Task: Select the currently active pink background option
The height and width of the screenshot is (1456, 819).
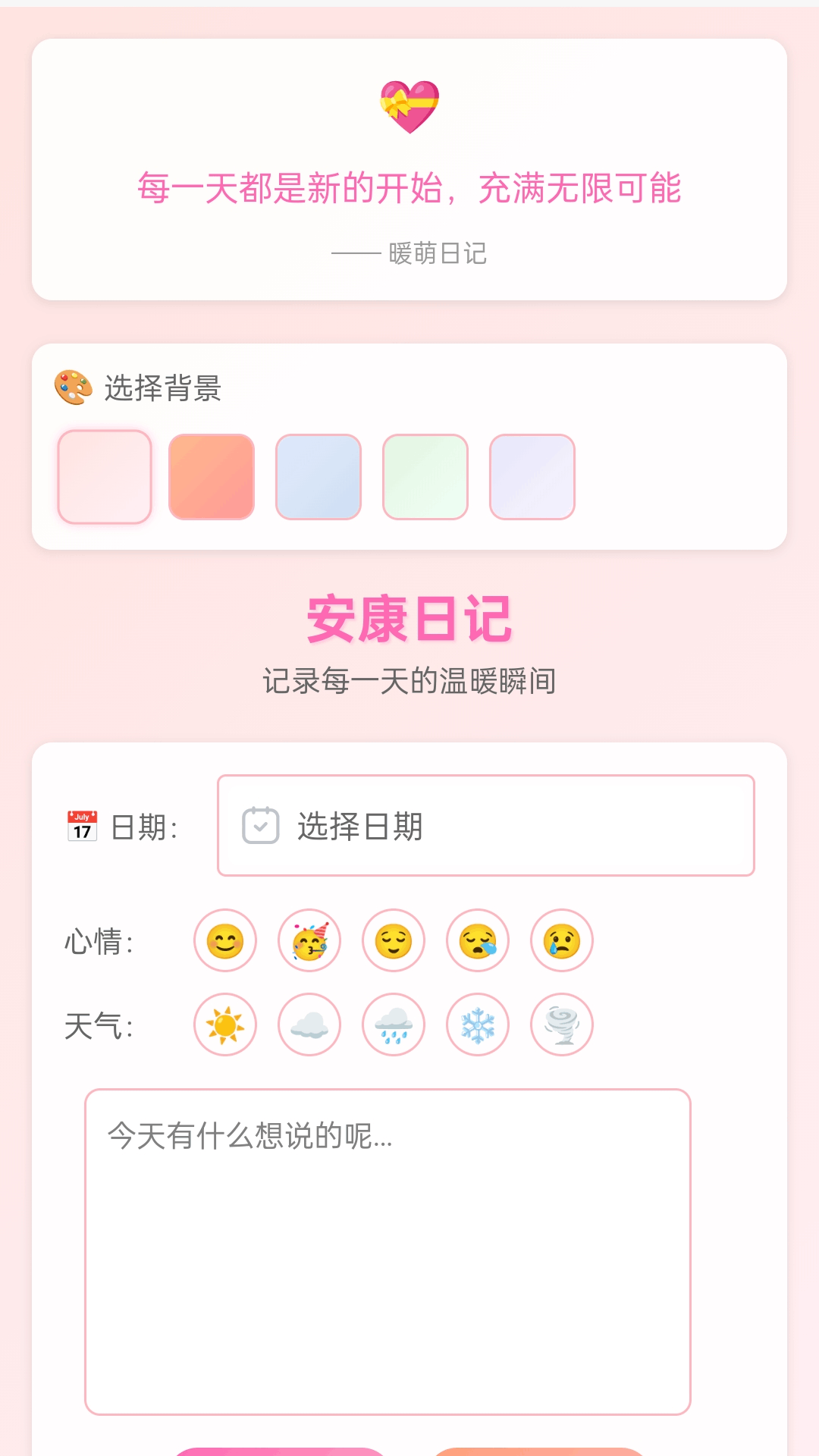Action: [x=104, y=478]
